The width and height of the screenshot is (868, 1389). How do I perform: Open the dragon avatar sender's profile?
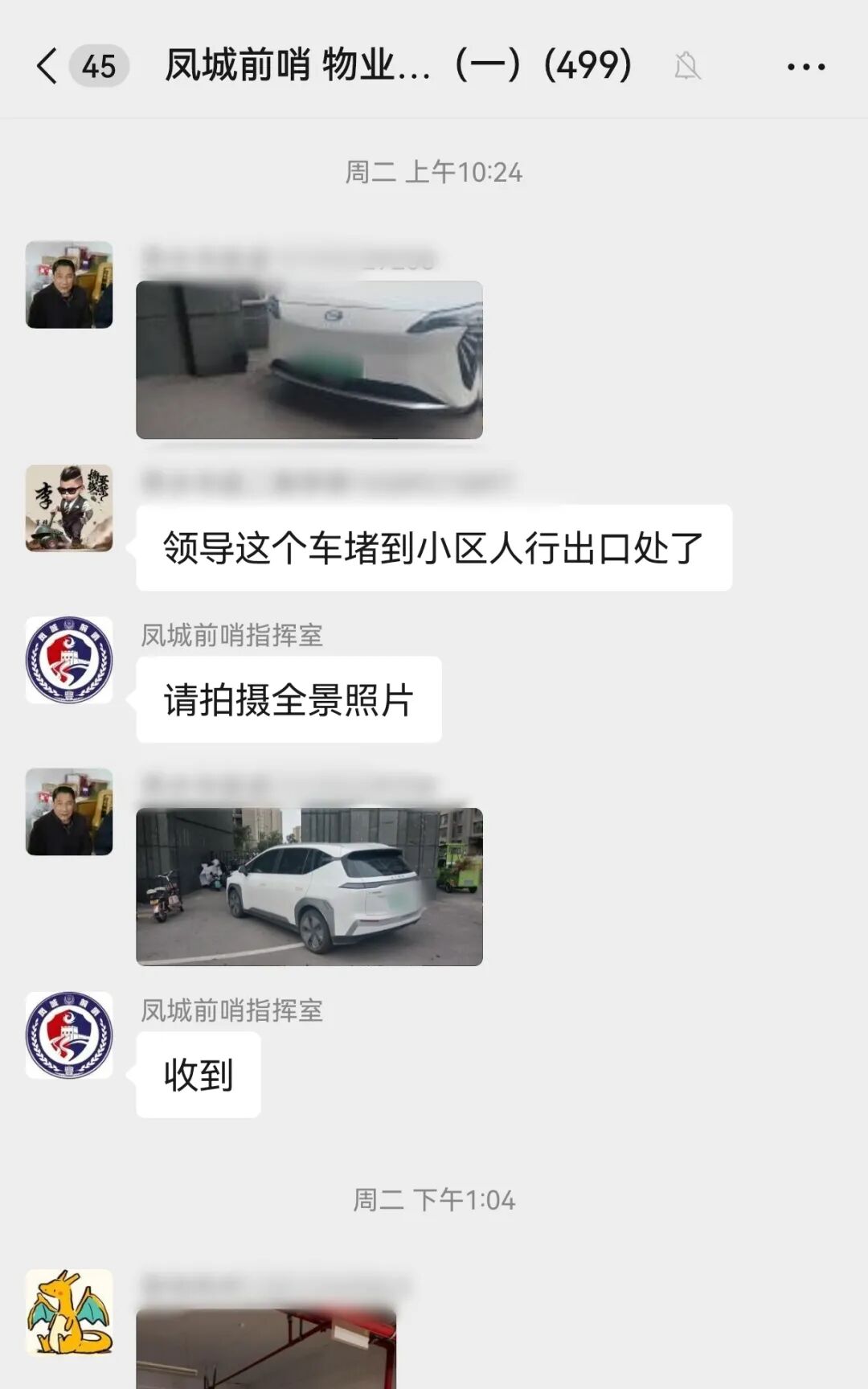point(69,1313)
